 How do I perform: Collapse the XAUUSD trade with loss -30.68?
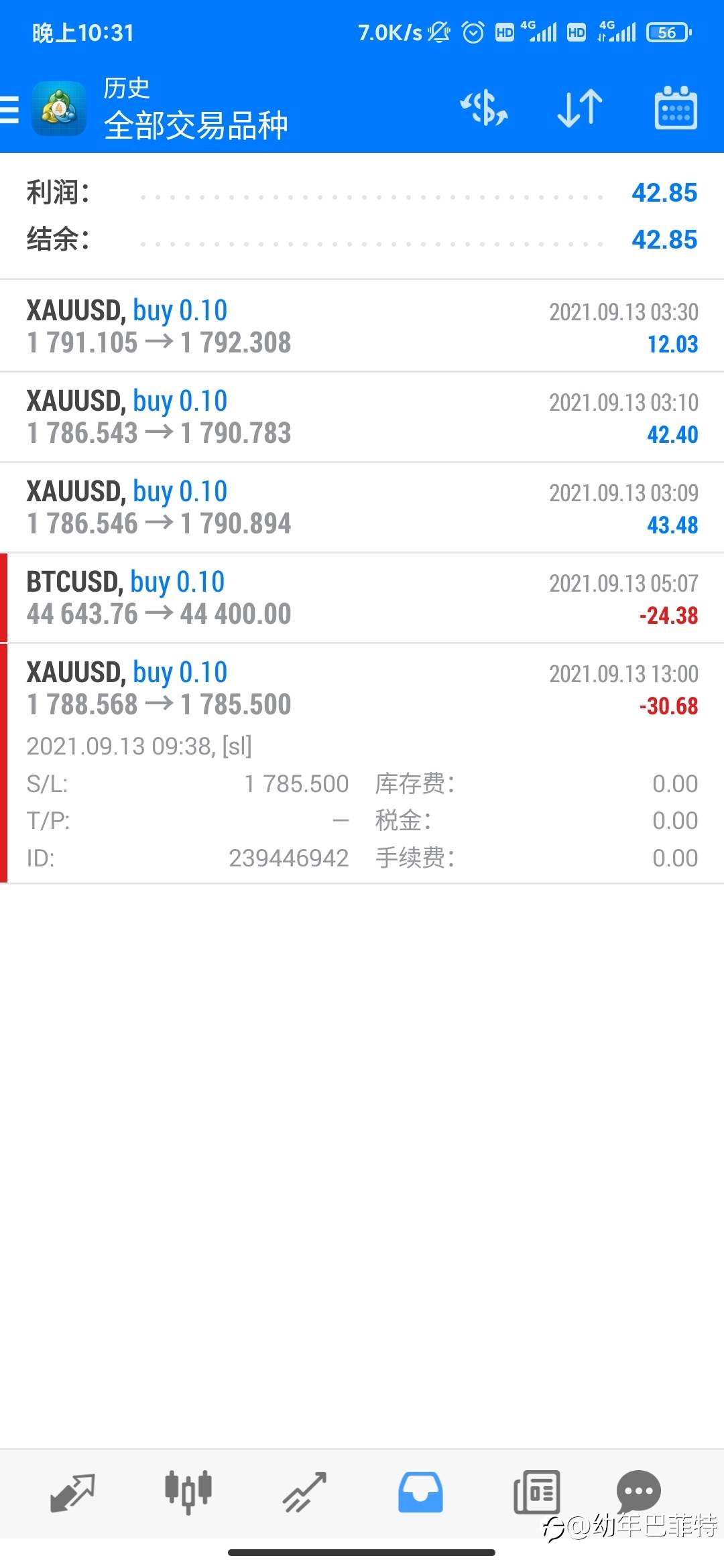click(x=362, y=763)
